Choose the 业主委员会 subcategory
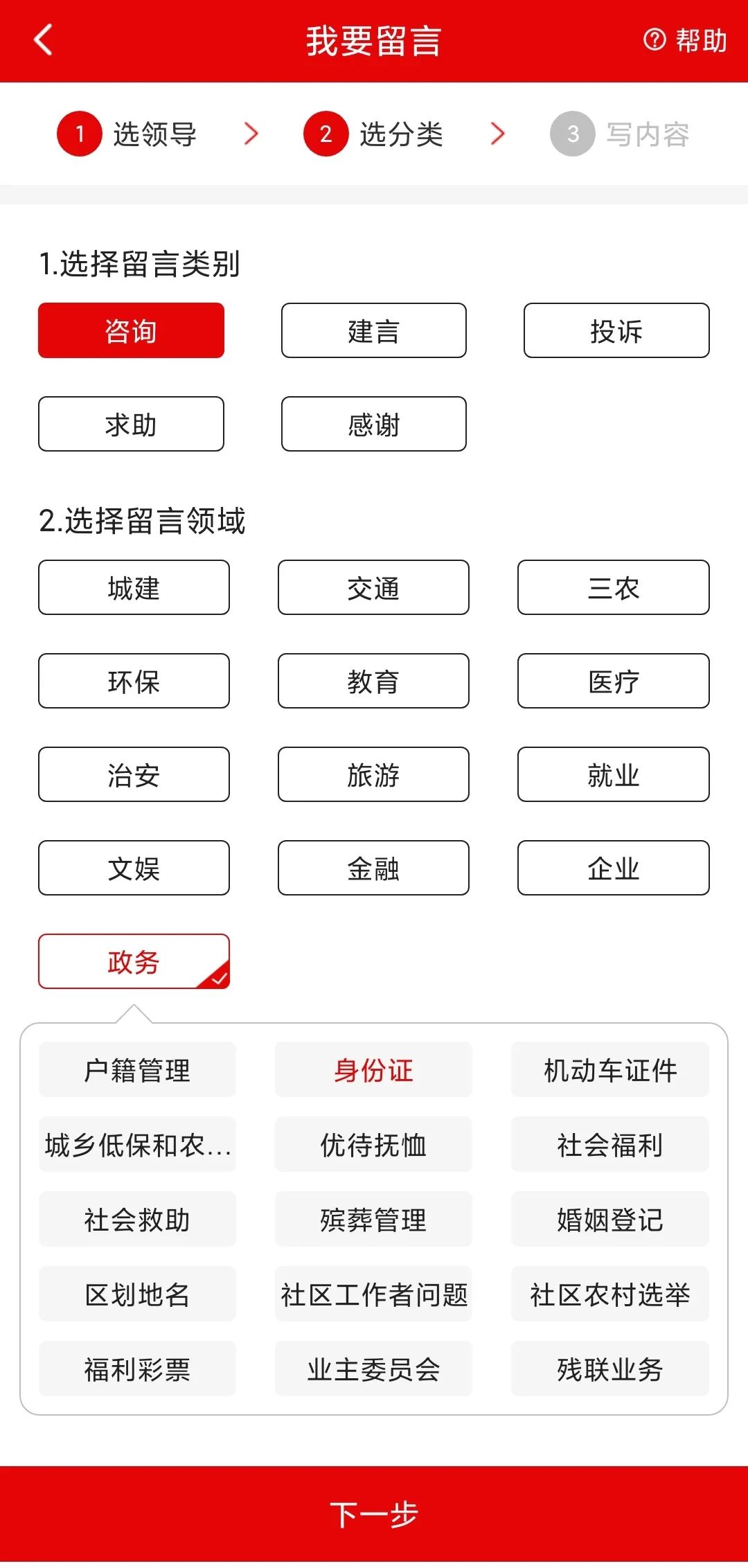This screenshot has width=748, height=1568. pos(373,1369)
